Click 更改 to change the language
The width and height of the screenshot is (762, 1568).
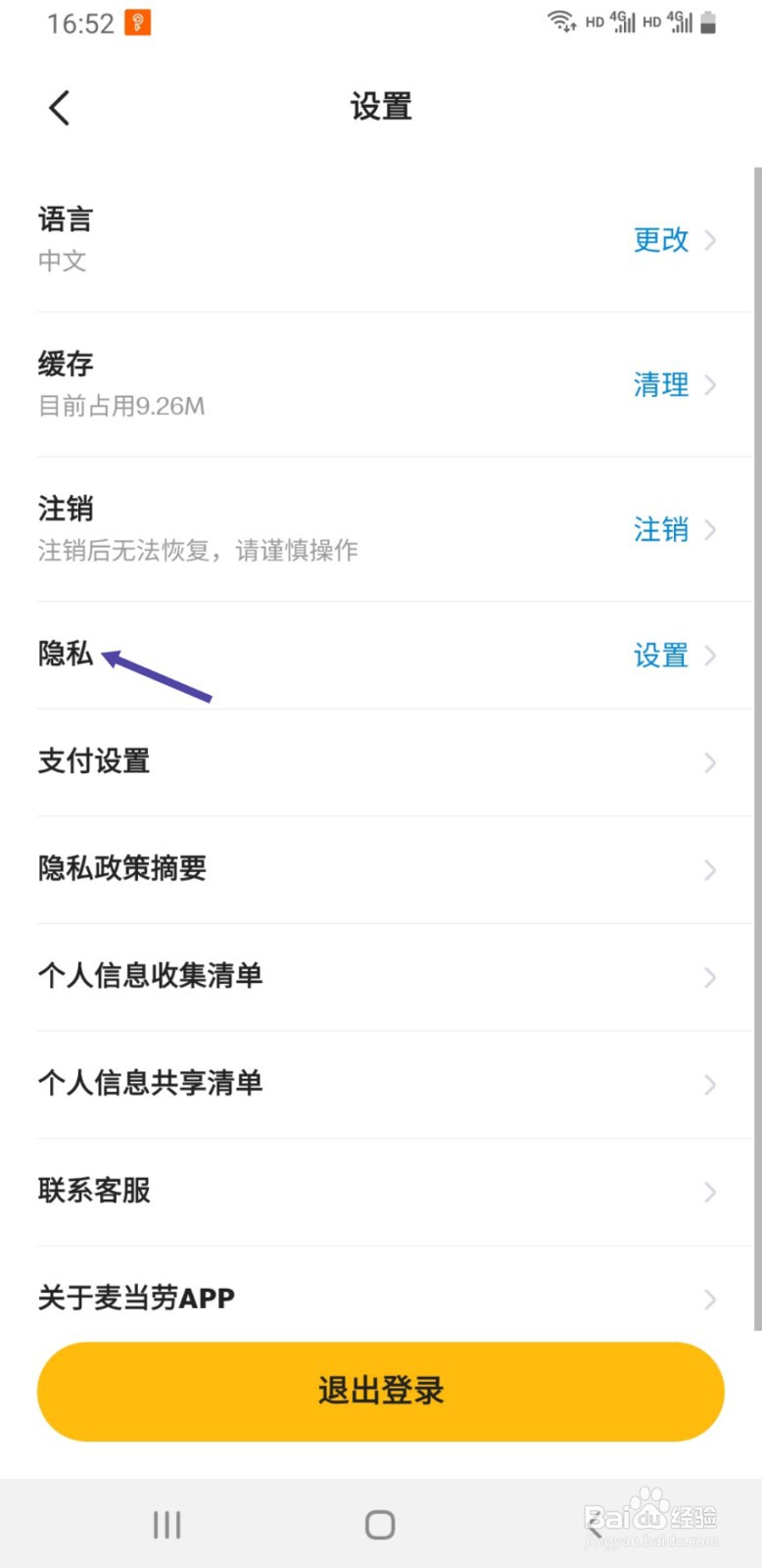661,241
